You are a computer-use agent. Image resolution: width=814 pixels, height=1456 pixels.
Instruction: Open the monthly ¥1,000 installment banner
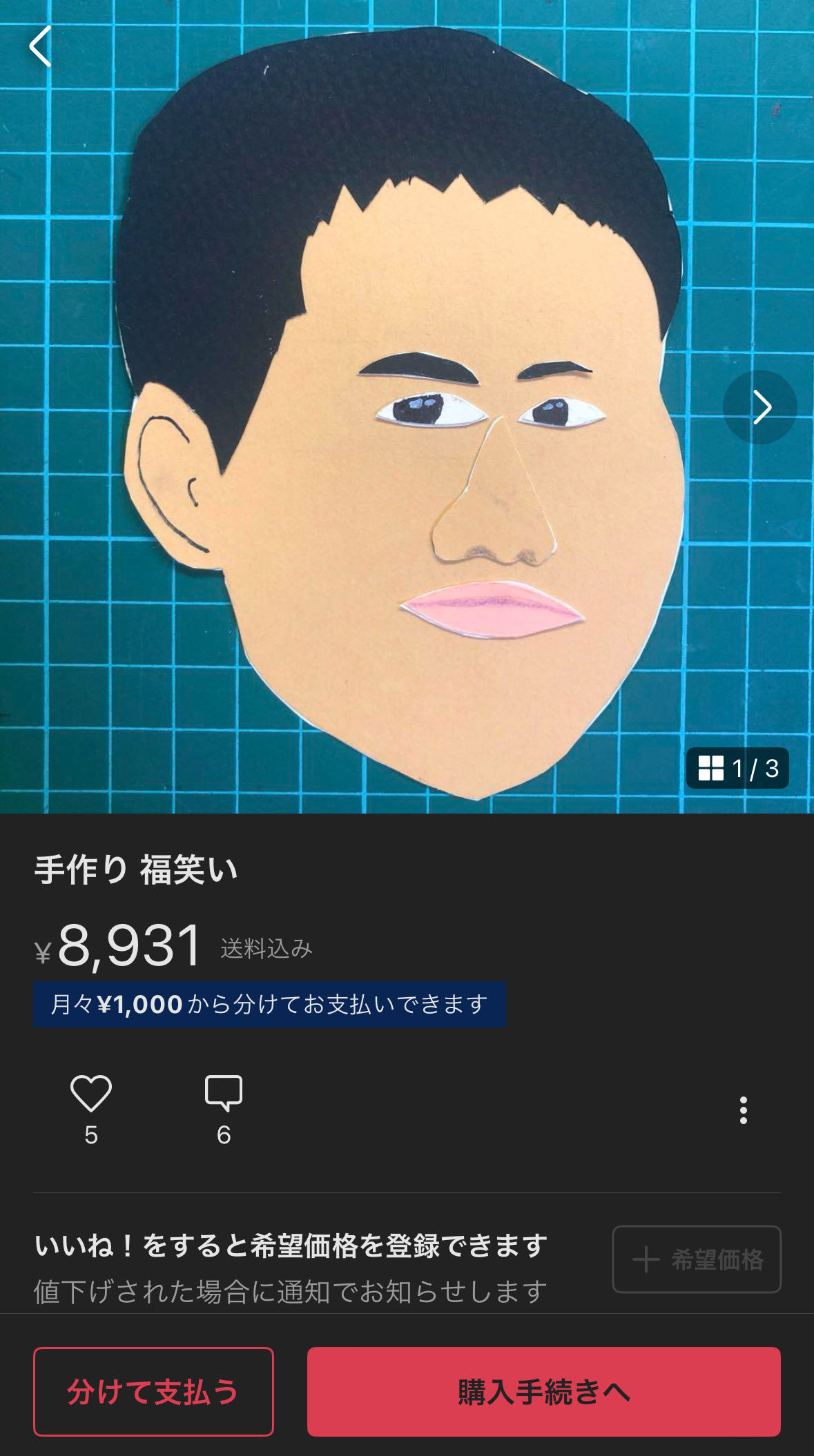pos(269,1005)
